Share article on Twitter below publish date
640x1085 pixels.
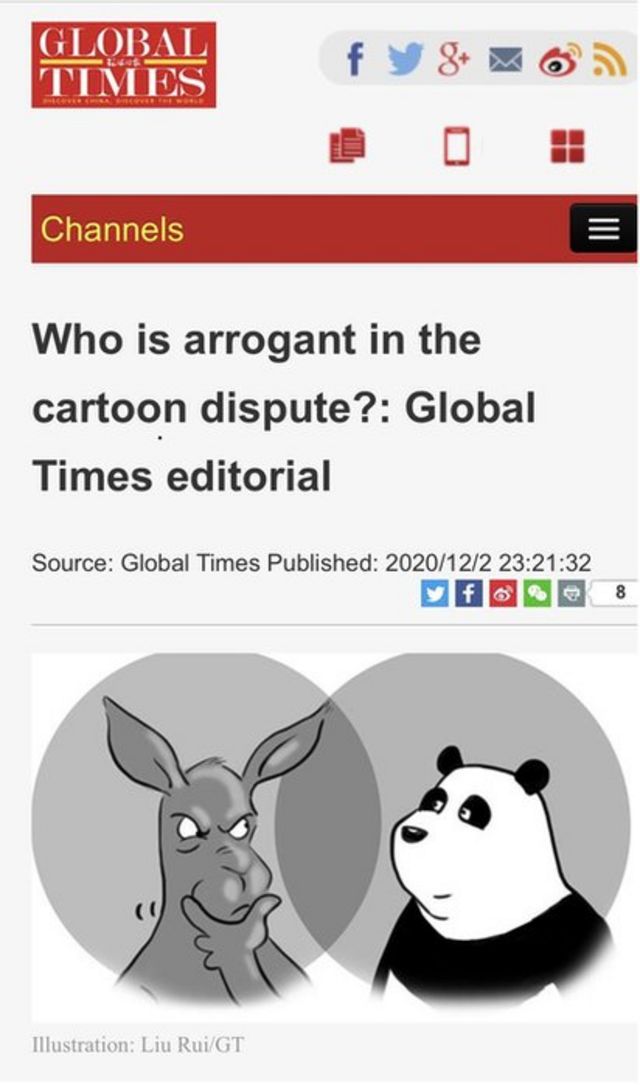[x=436, y=594]
